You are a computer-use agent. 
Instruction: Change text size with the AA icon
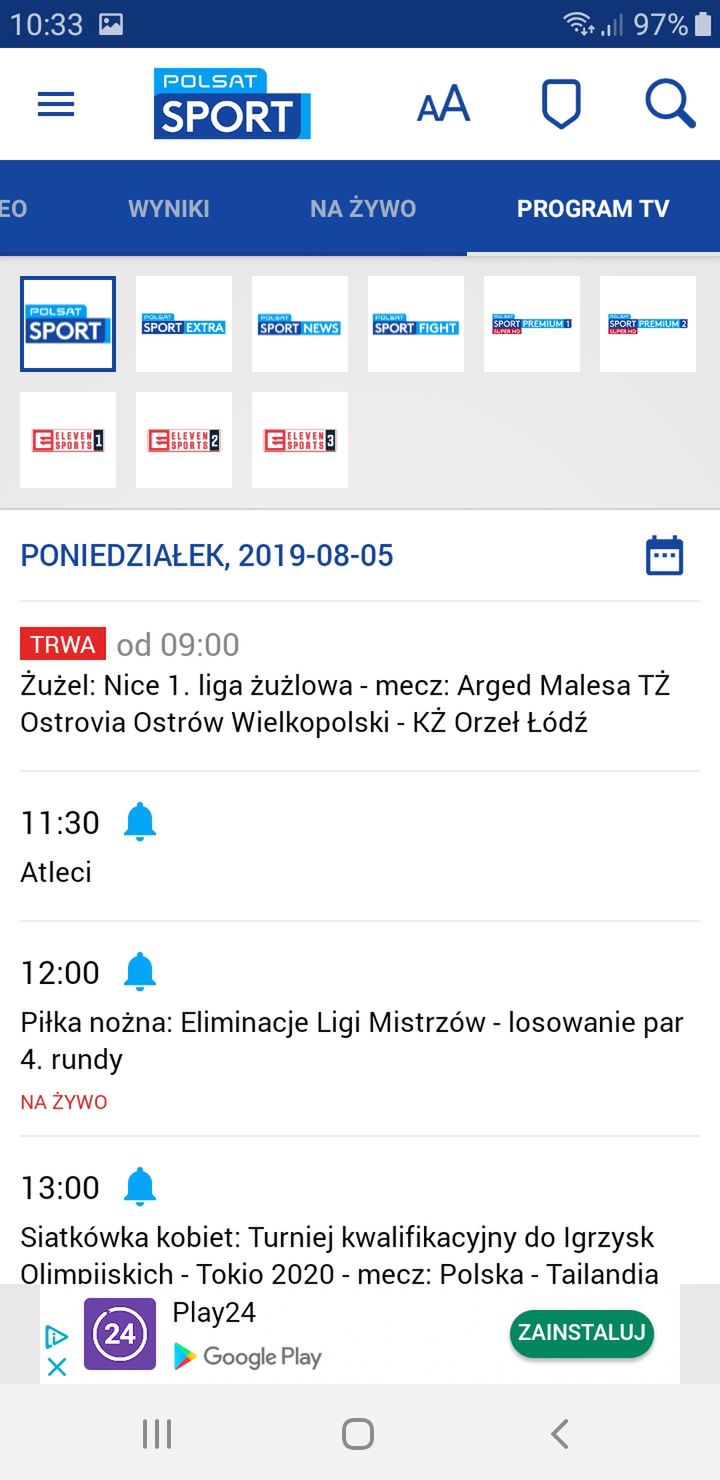tap(443, 103)
